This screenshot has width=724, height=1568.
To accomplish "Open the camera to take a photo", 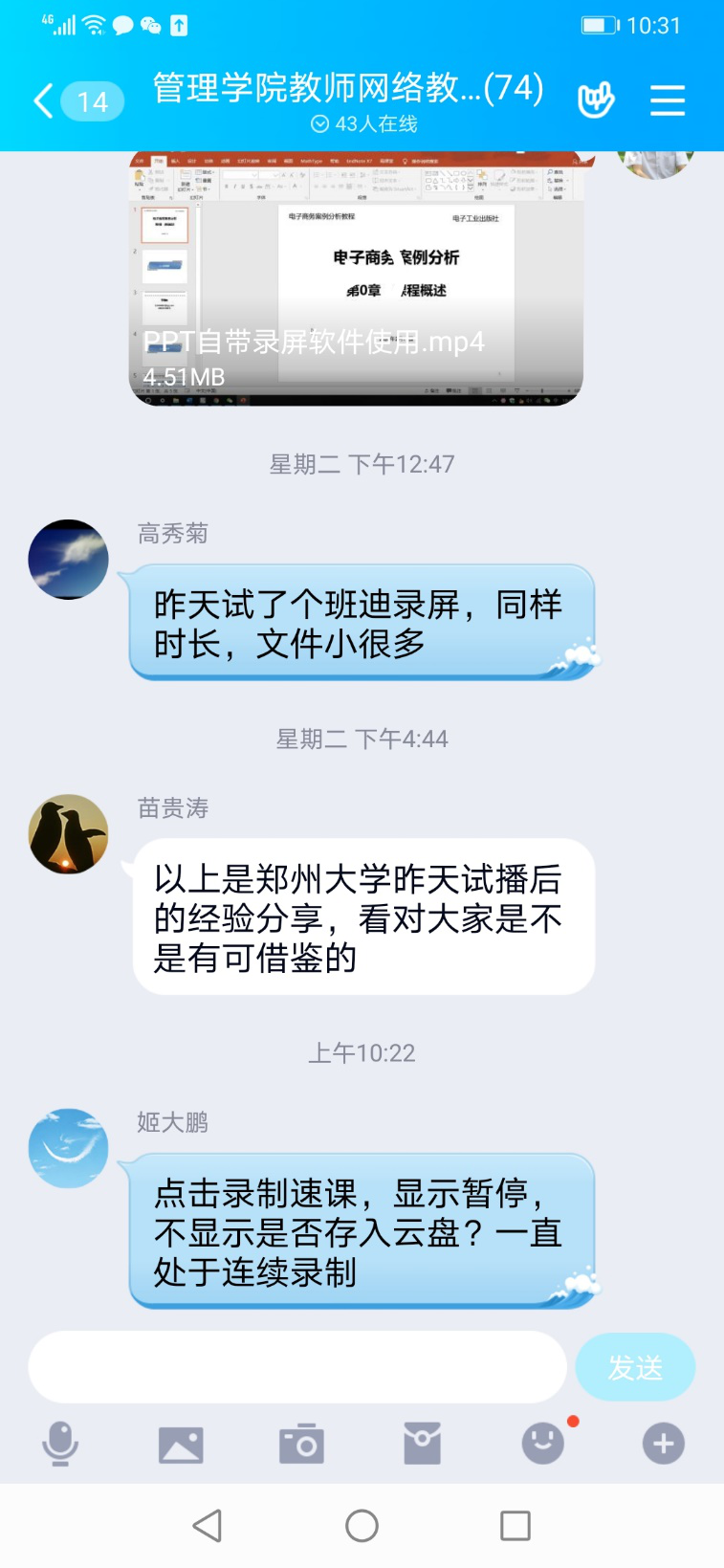I will [301, 1444].
